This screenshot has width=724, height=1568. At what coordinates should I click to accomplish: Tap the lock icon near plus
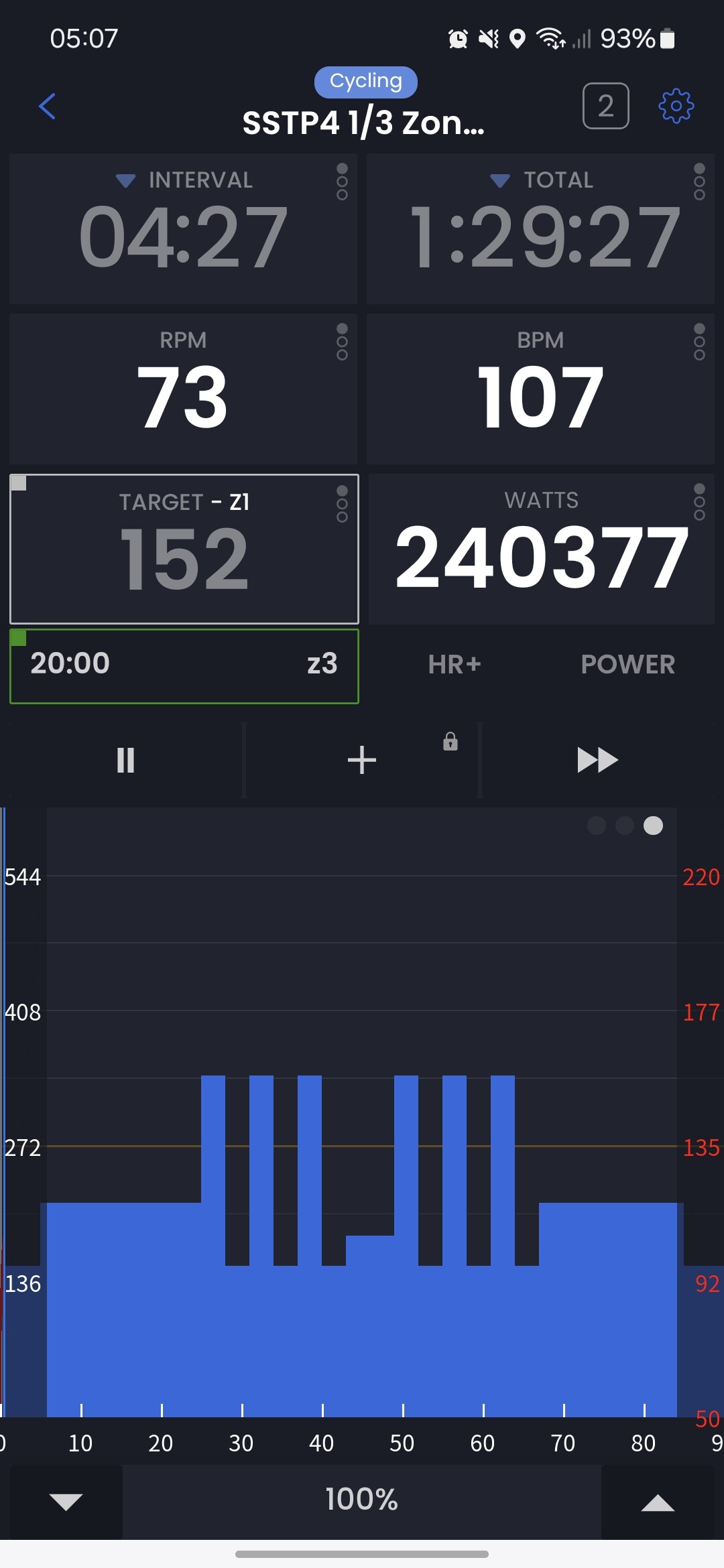pyautogui.click(x=450, y=741)
